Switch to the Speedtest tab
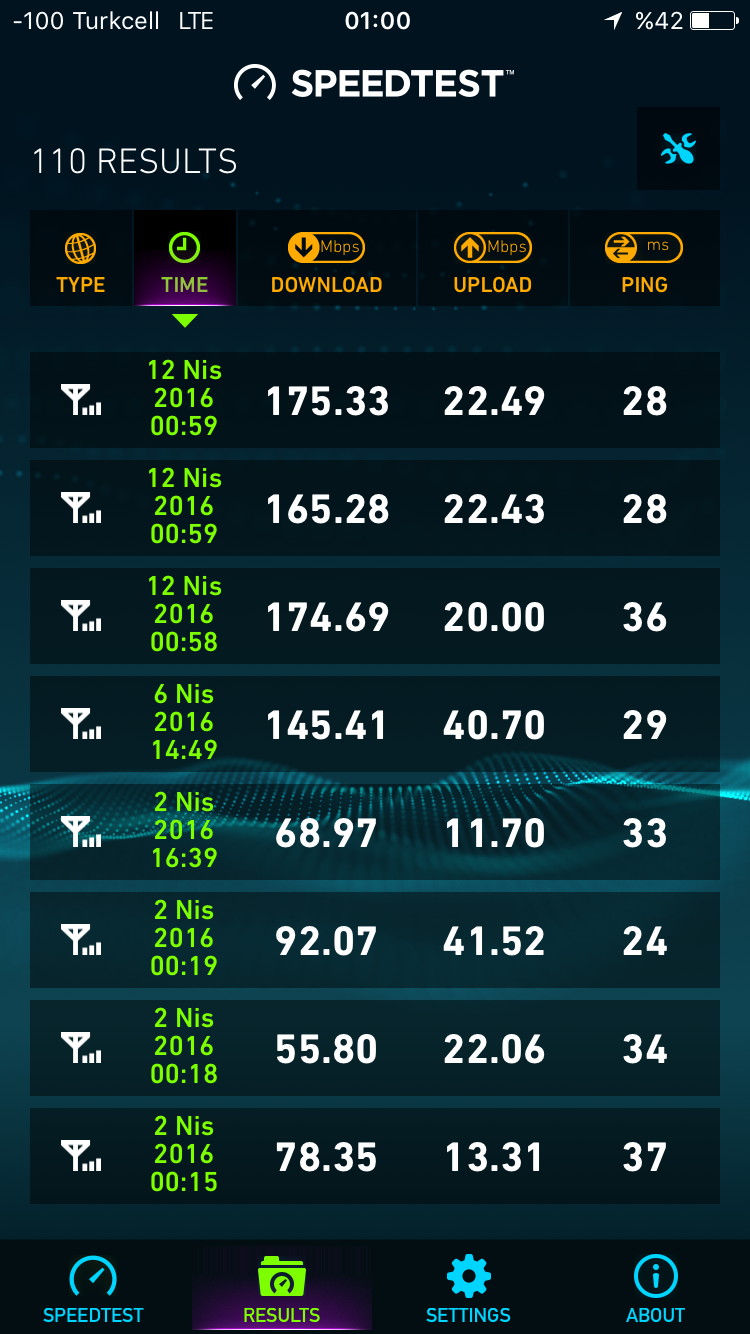Viewport: 750px width, 1334px height. click(x=94, y=1288)
